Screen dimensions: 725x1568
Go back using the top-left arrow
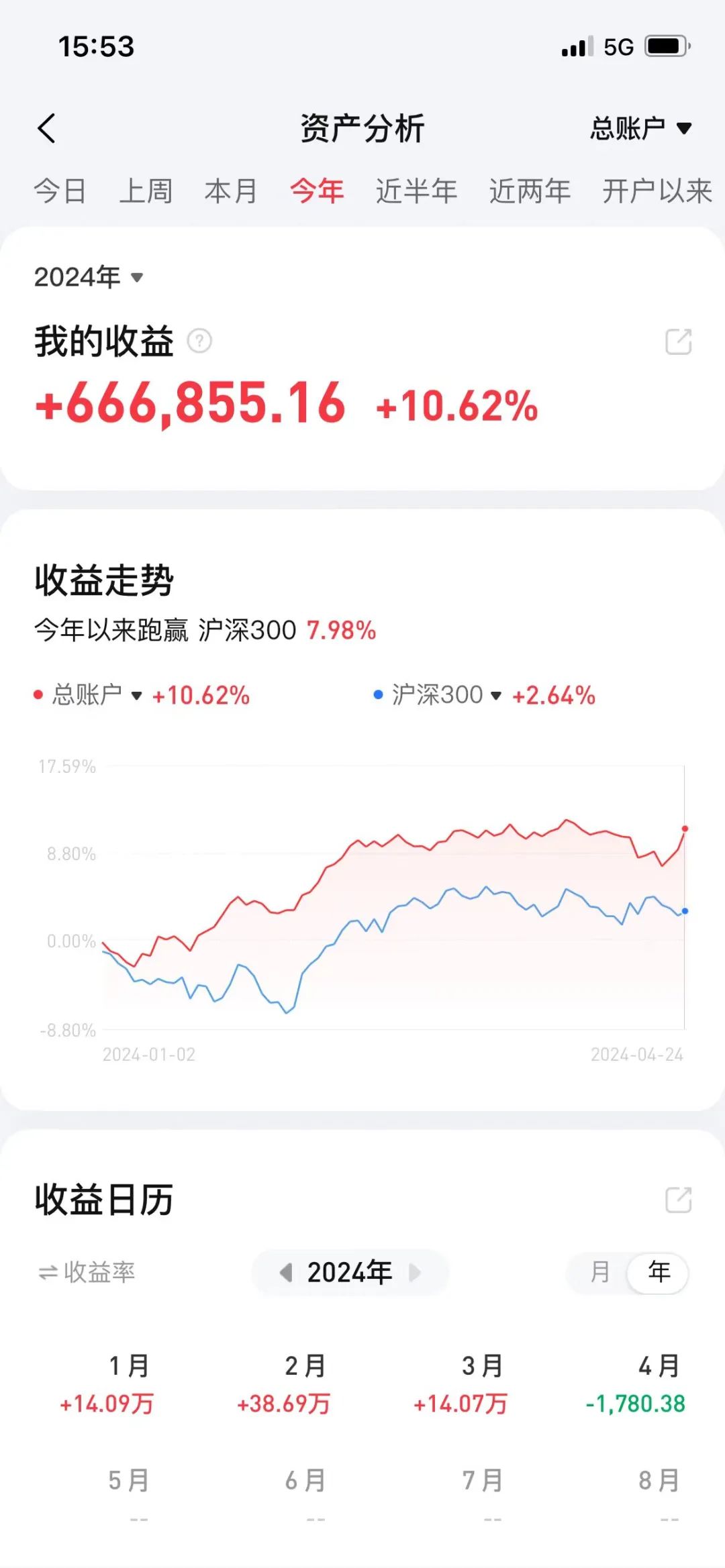[x=46, y=128]
